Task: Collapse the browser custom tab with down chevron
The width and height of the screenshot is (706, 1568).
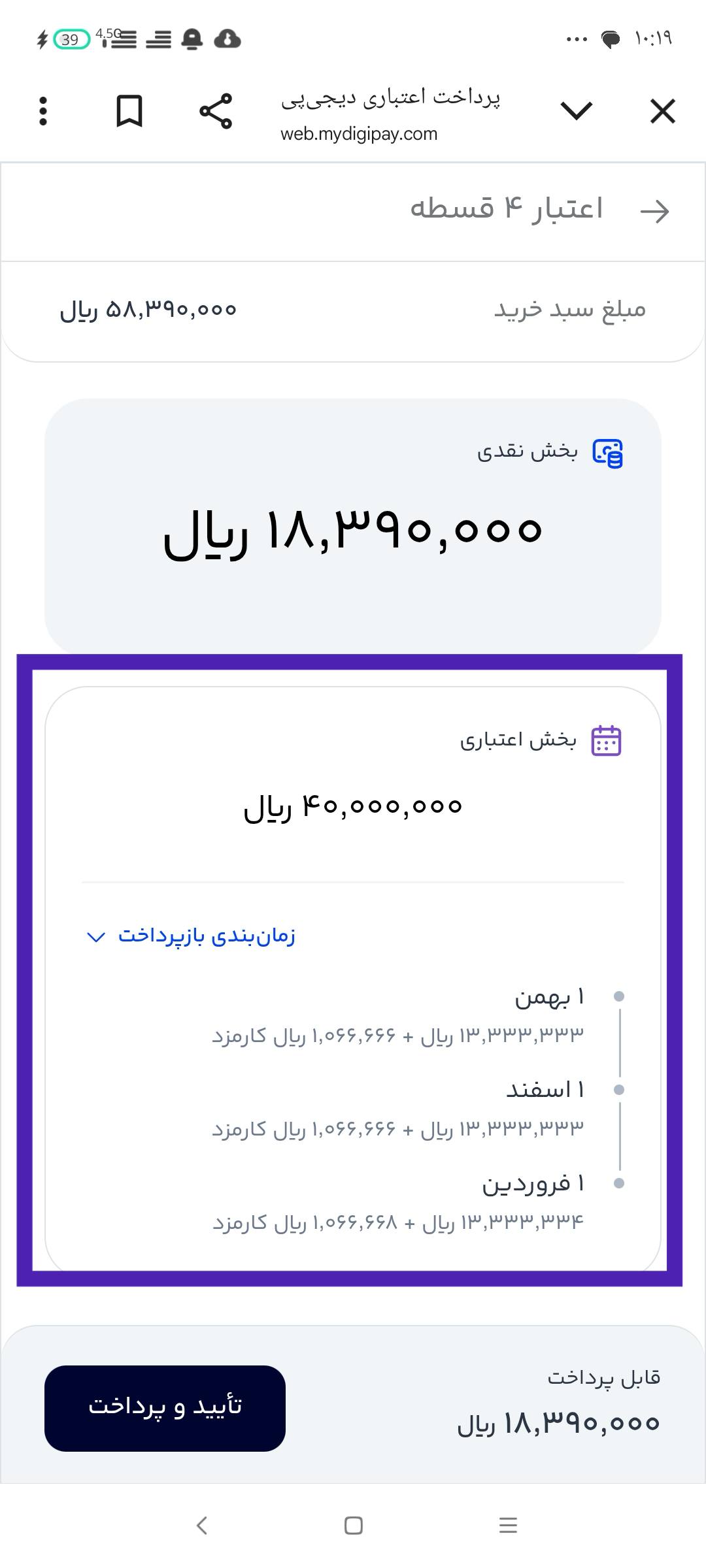Action: [576, 111]
